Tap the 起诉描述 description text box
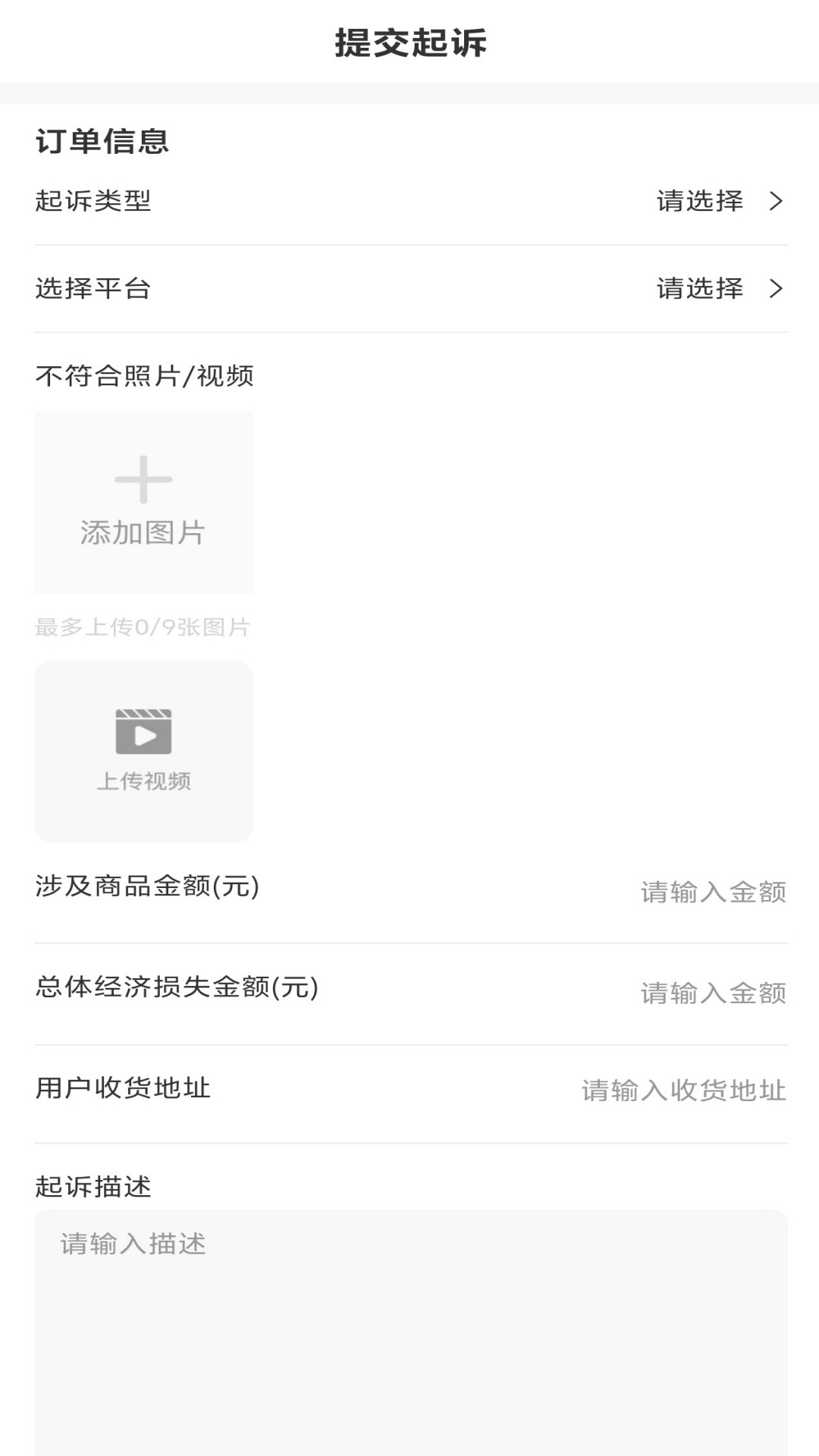 click(x=411, y=1332)
